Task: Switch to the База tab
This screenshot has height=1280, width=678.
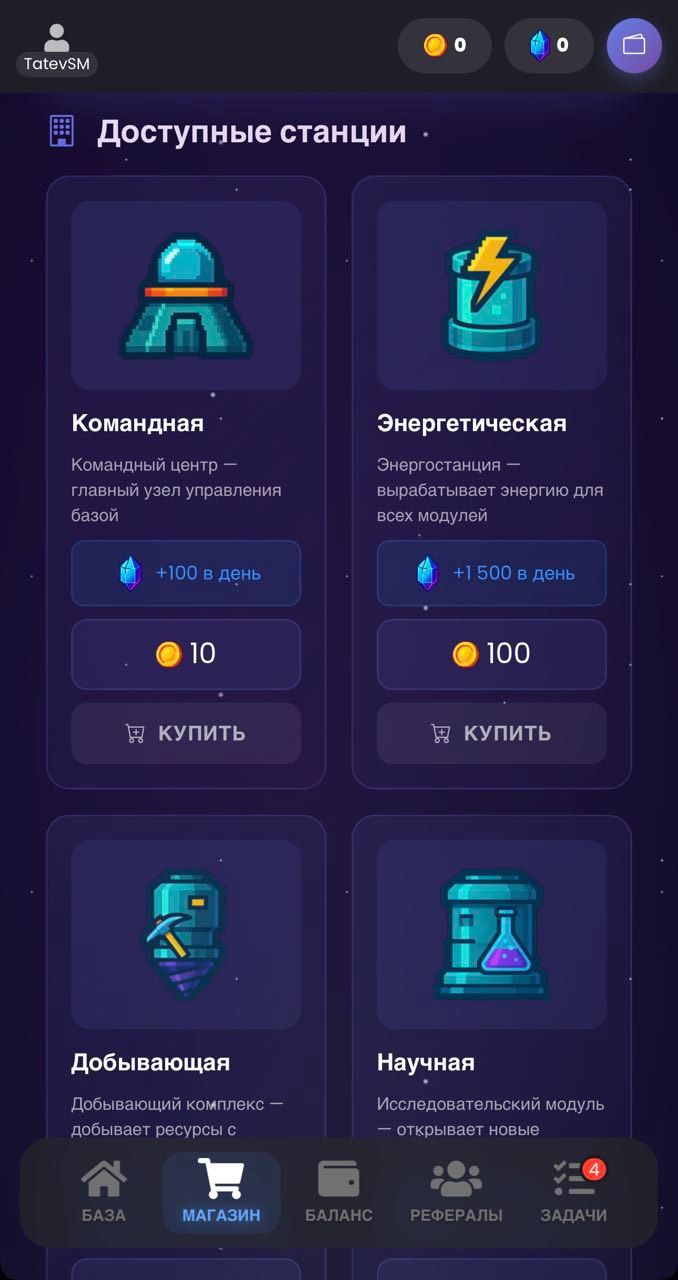Action: point(104,1192)
